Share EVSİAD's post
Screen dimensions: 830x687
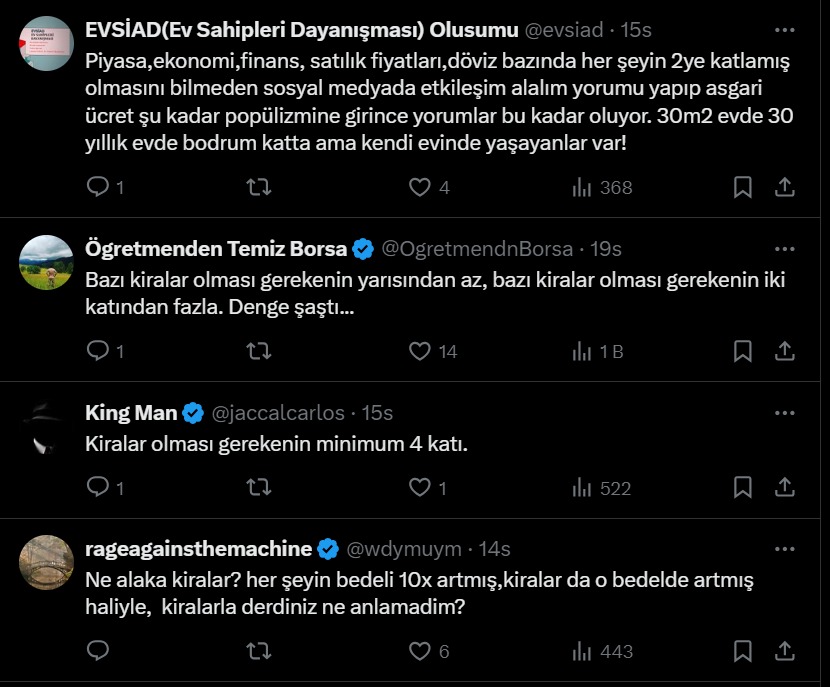click(786, 187)
